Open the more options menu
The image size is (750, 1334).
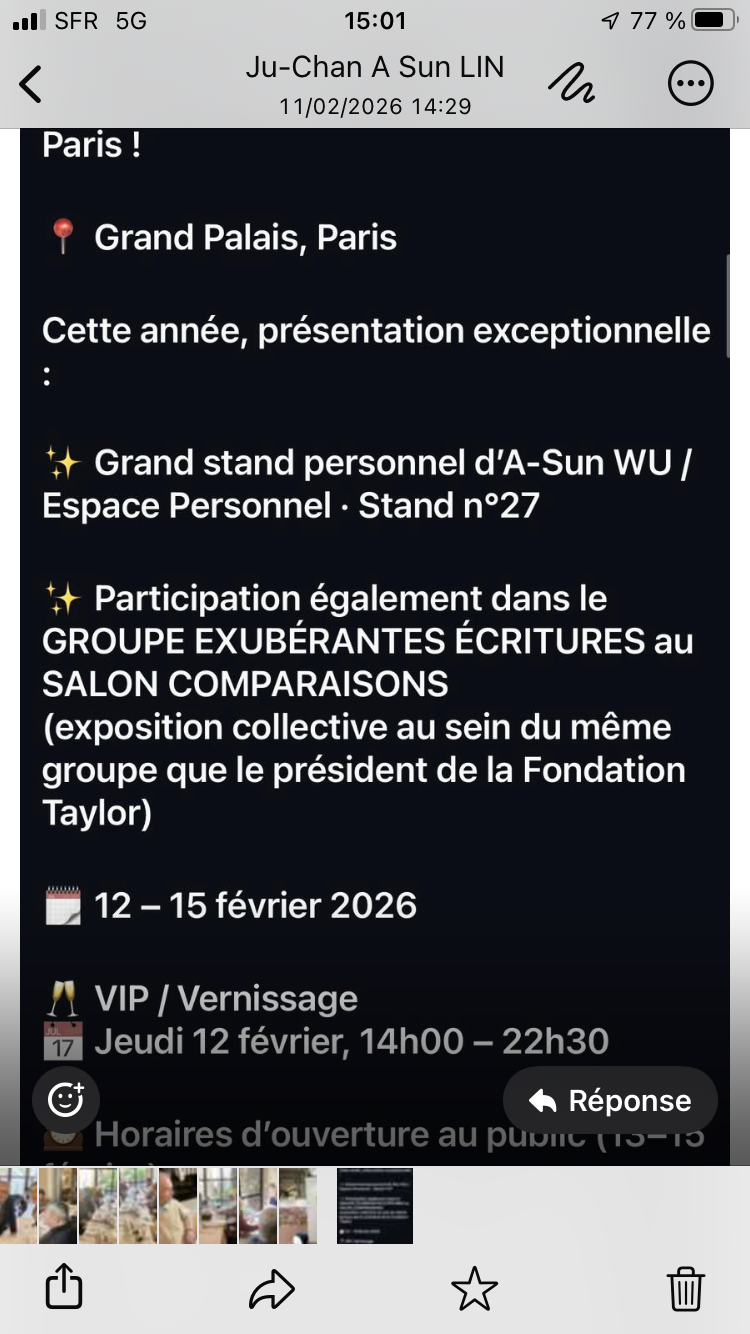(x=690, y=84)
